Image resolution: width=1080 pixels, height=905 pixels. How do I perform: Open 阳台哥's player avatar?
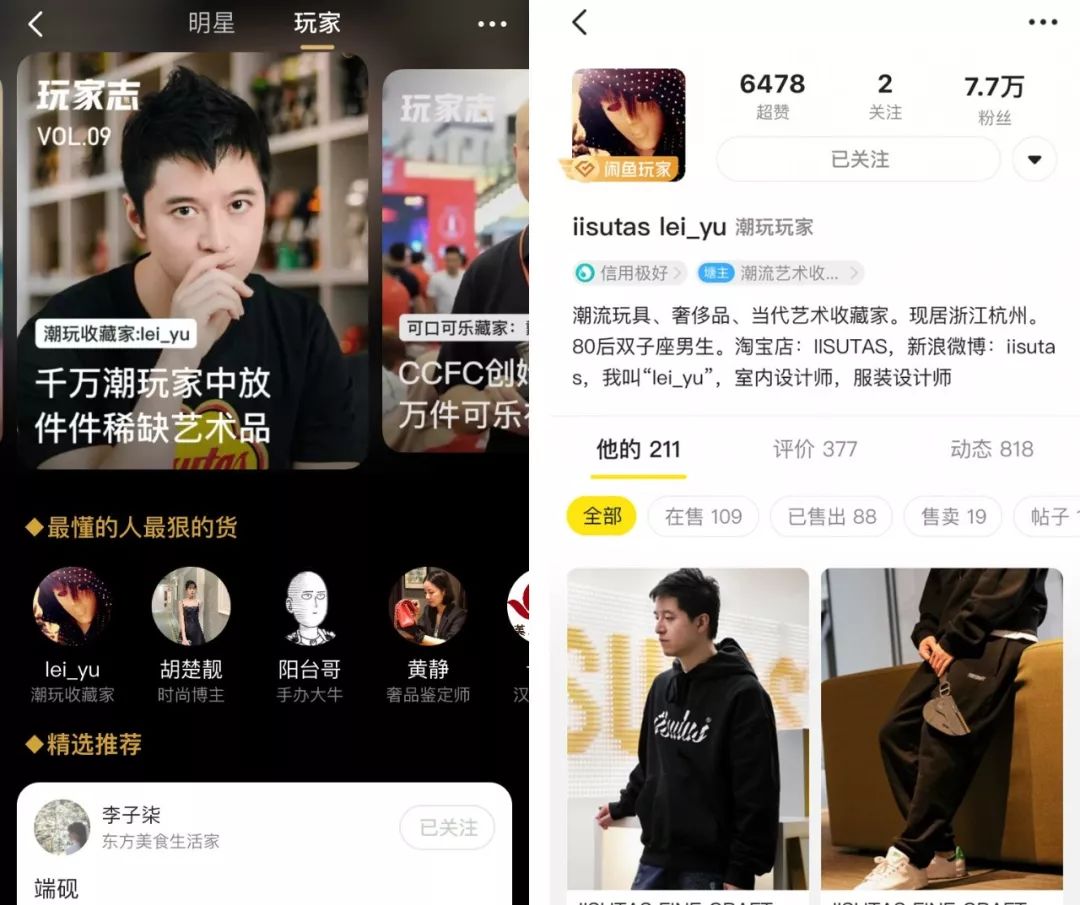click(309, 607)
